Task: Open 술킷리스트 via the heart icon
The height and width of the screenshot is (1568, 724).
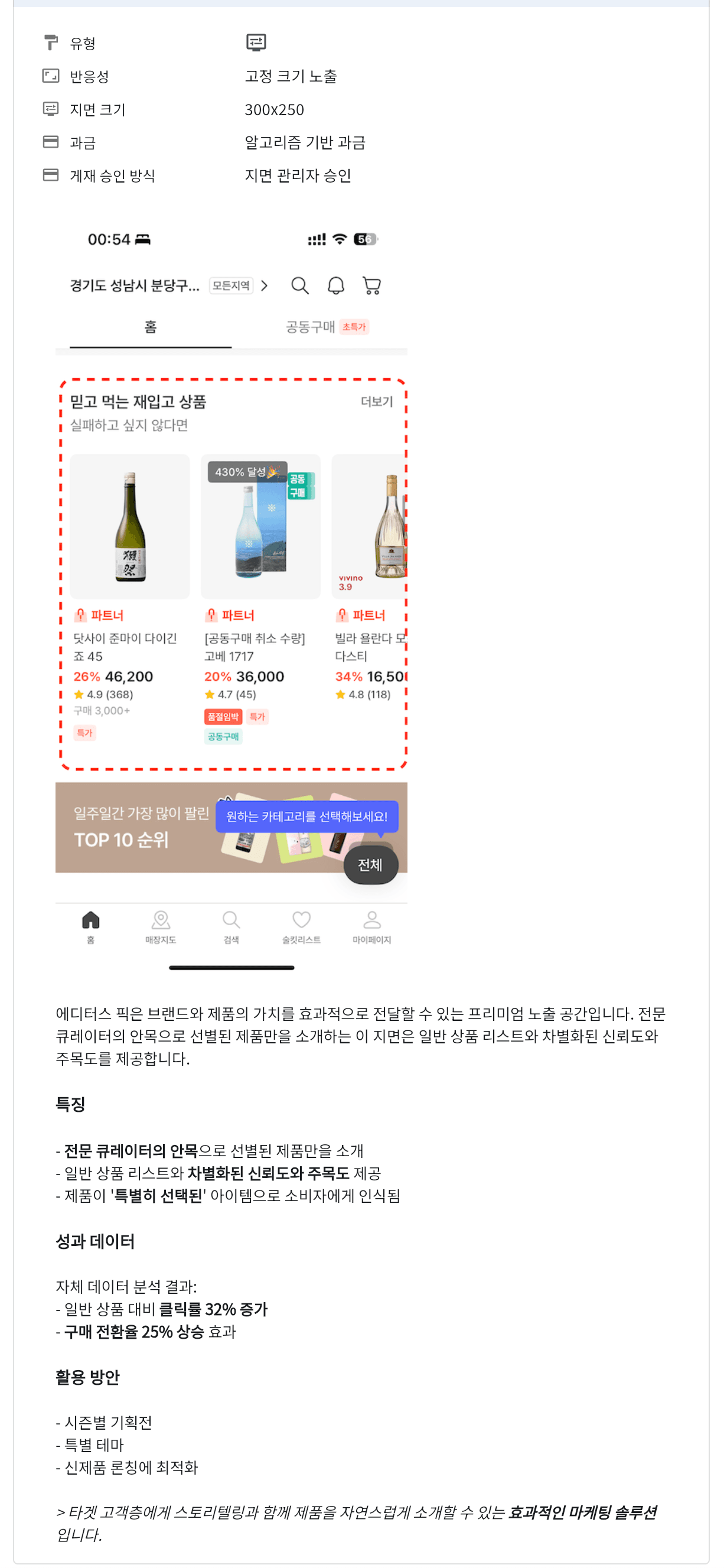Action: (301, 926)
